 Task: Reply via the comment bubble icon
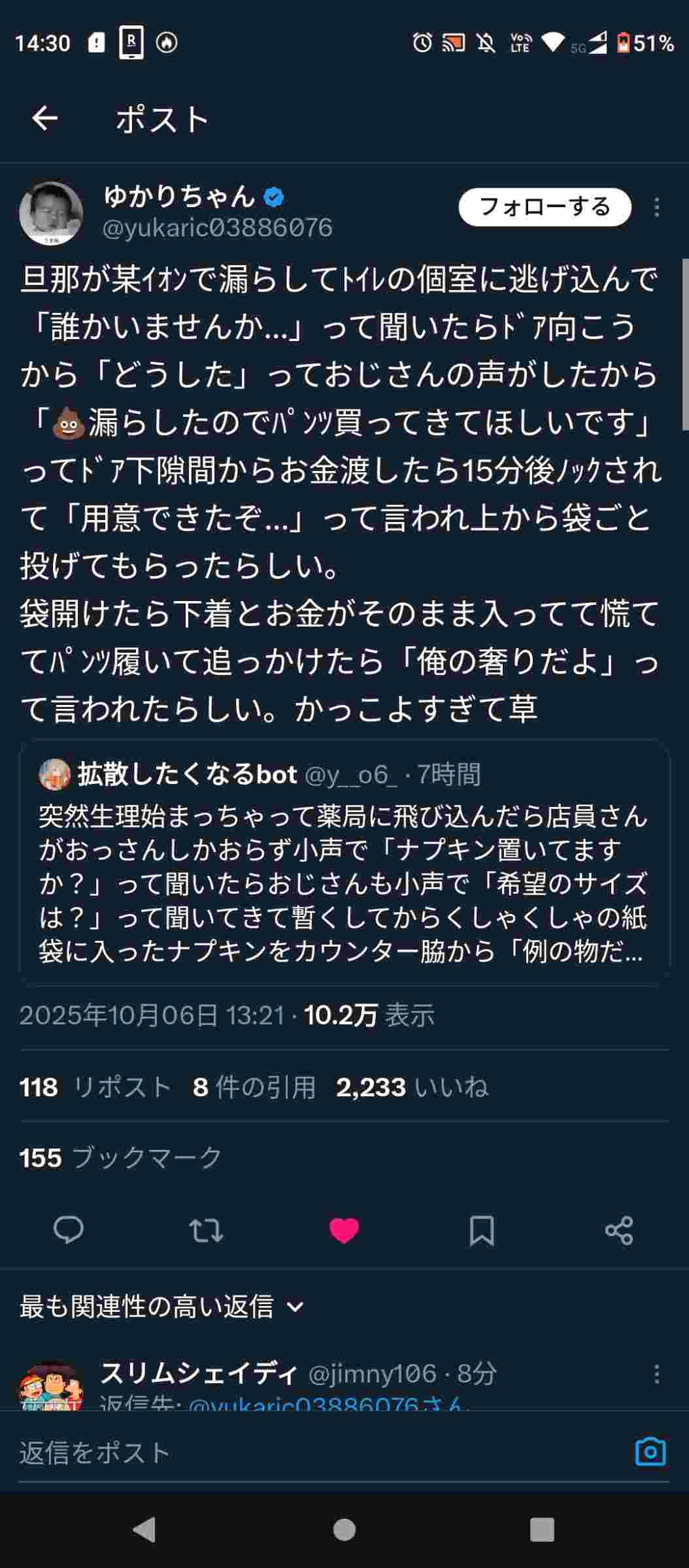click(x=68, y=1230)
